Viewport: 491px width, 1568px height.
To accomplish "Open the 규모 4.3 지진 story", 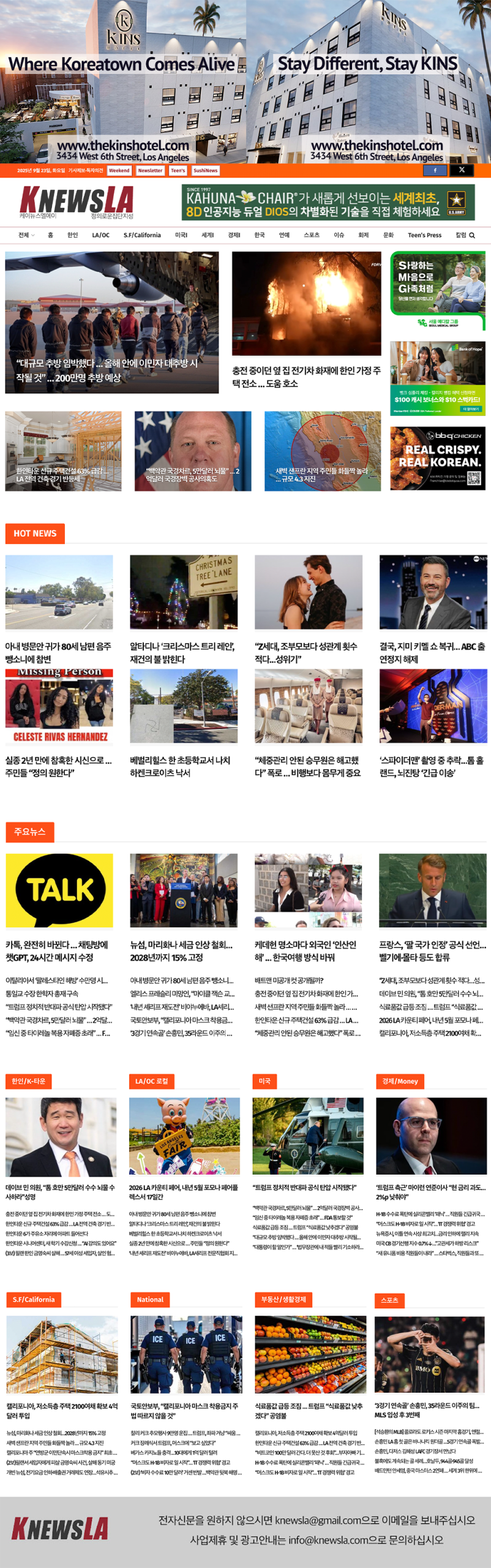I will [x=321, y=475].
